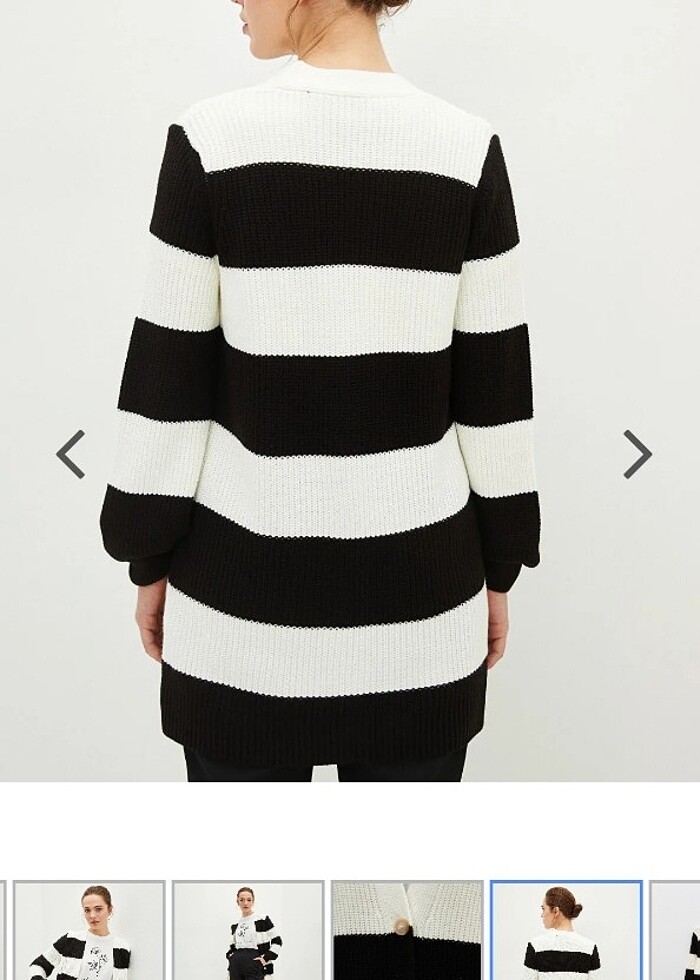
Task: Go to the next product photo
Action: [637, 454]
